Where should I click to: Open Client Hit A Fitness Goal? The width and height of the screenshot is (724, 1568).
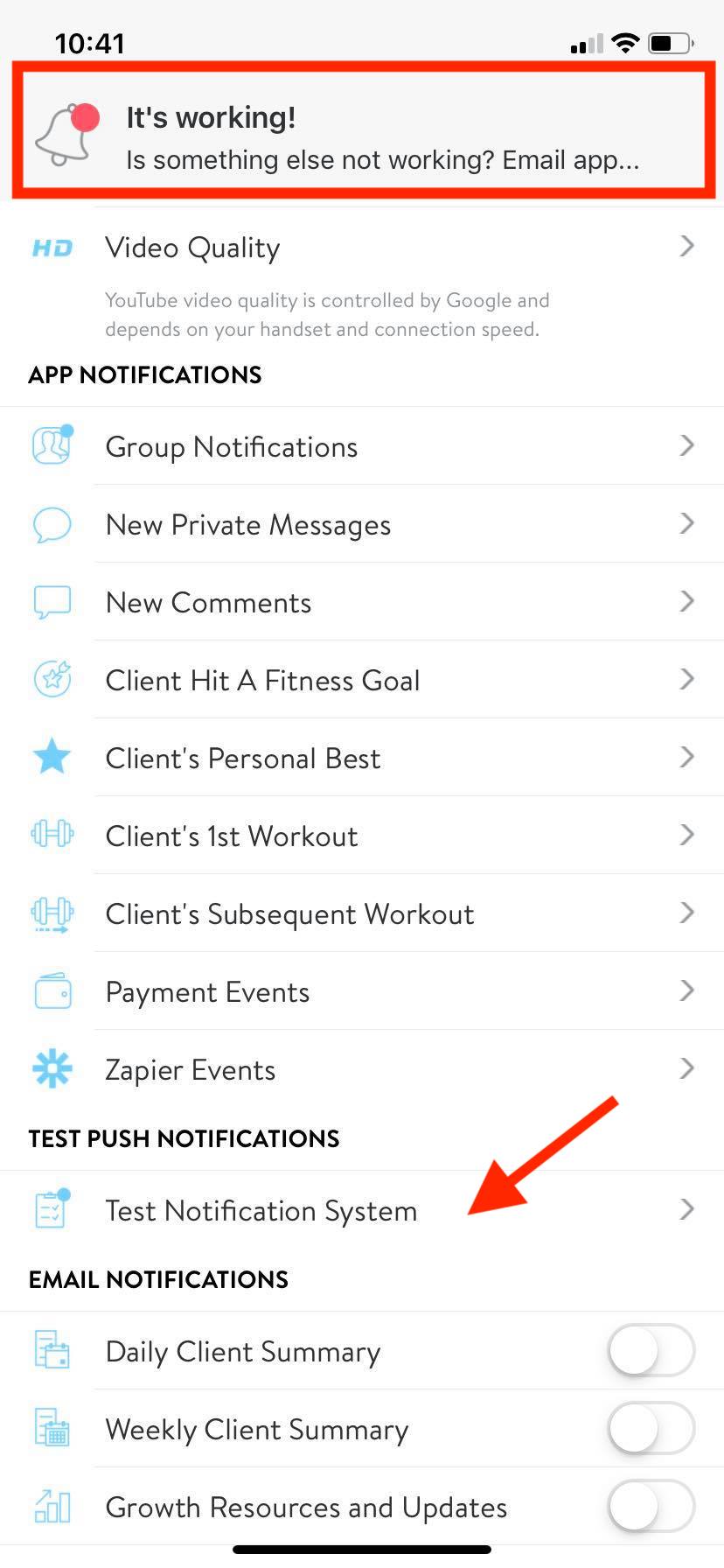362,680
